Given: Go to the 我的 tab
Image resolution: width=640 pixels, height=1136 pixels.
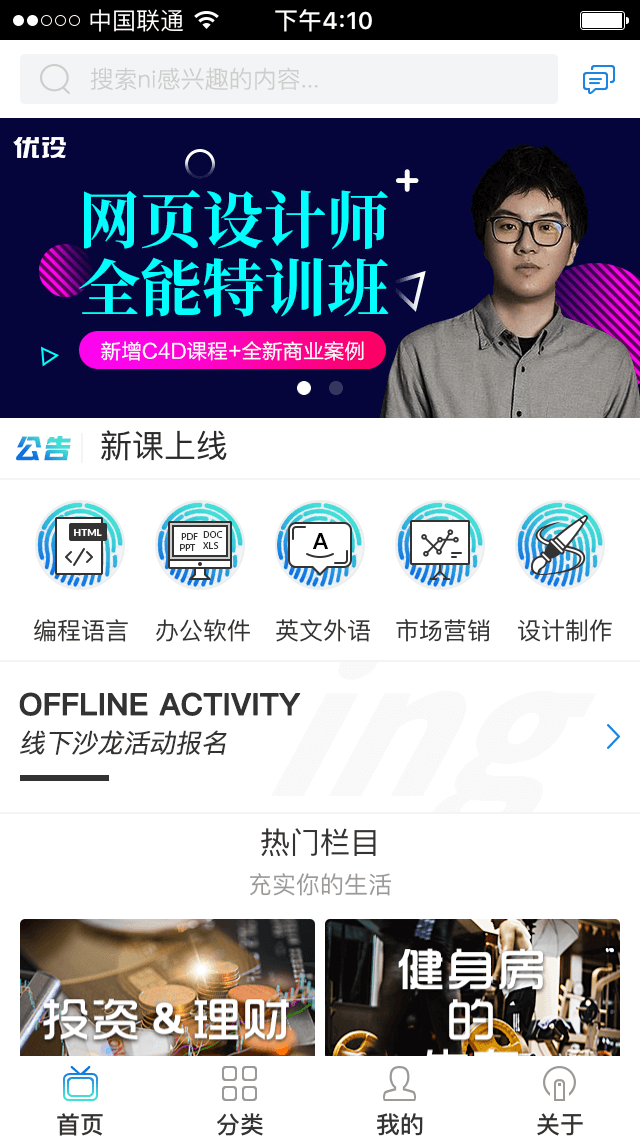Looking at the screenshot, I should coord(400,1098).
